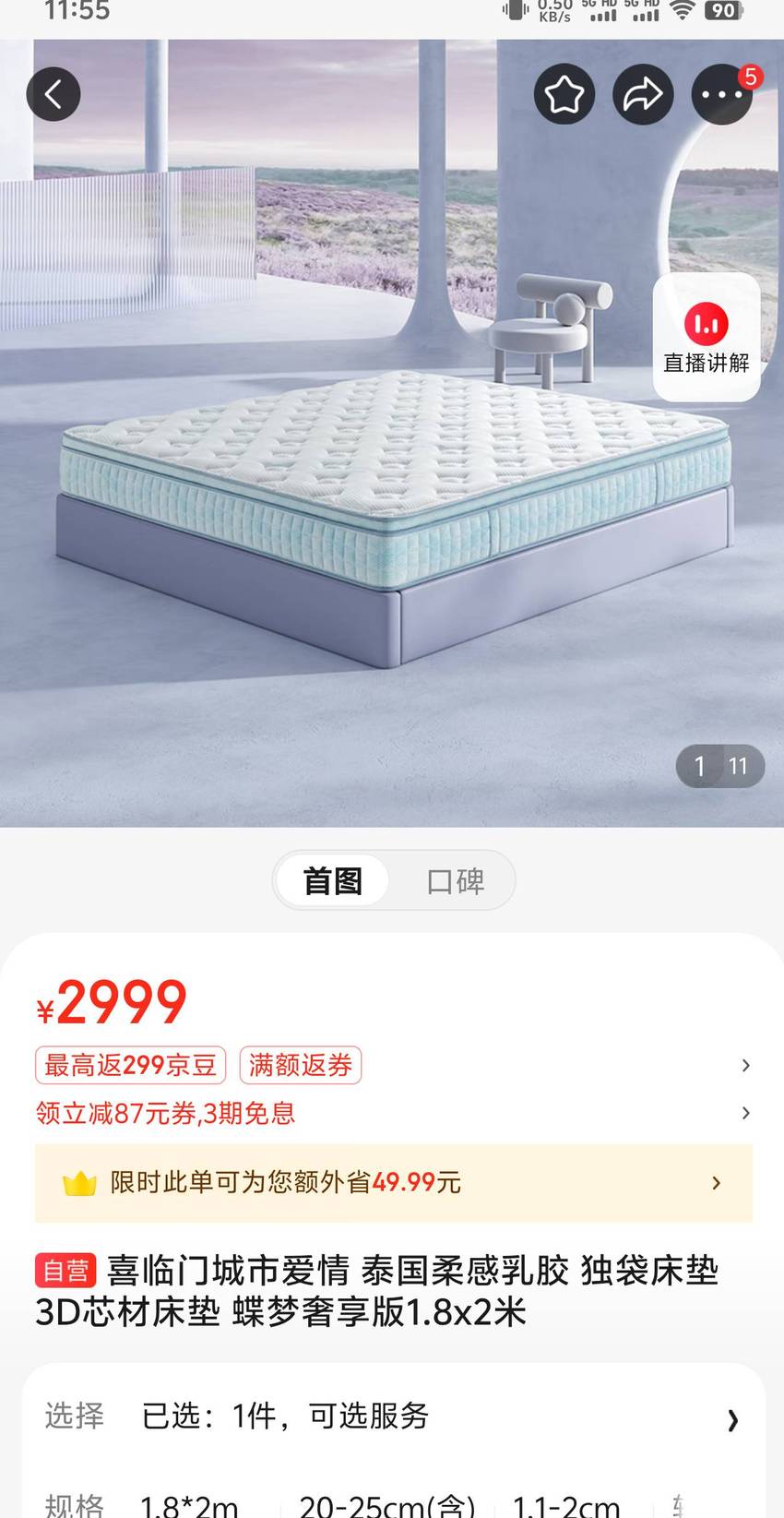Share this product

pyautogui.click(x=643, y=94)
